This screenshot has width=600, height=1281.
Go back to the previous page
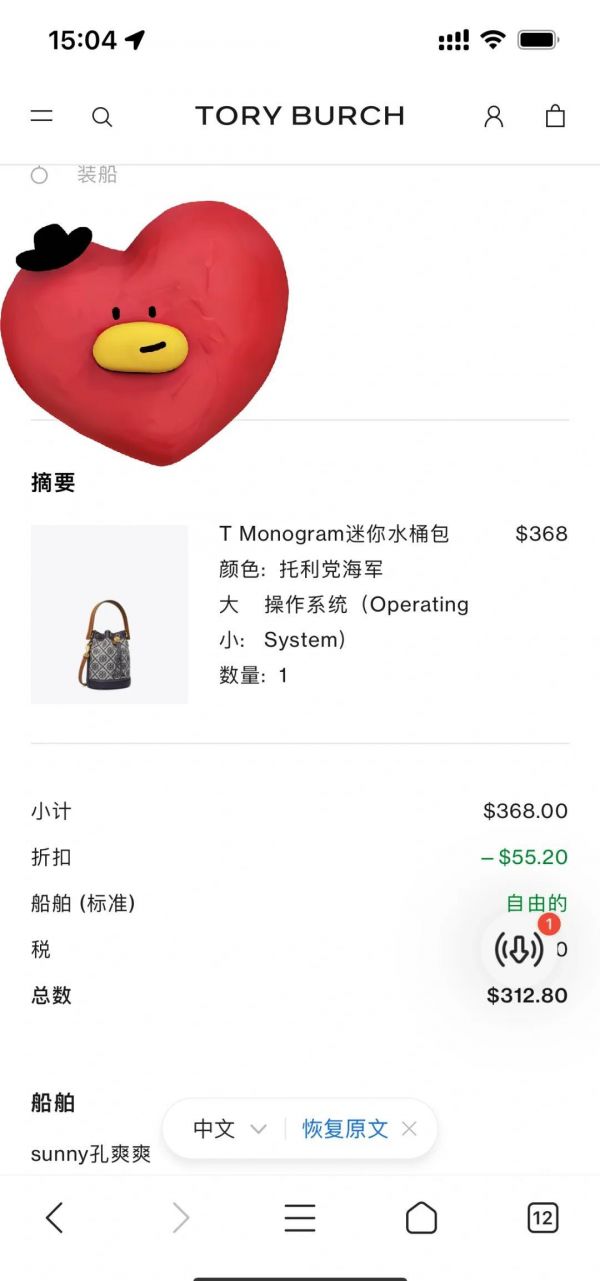click(55, 1217)
